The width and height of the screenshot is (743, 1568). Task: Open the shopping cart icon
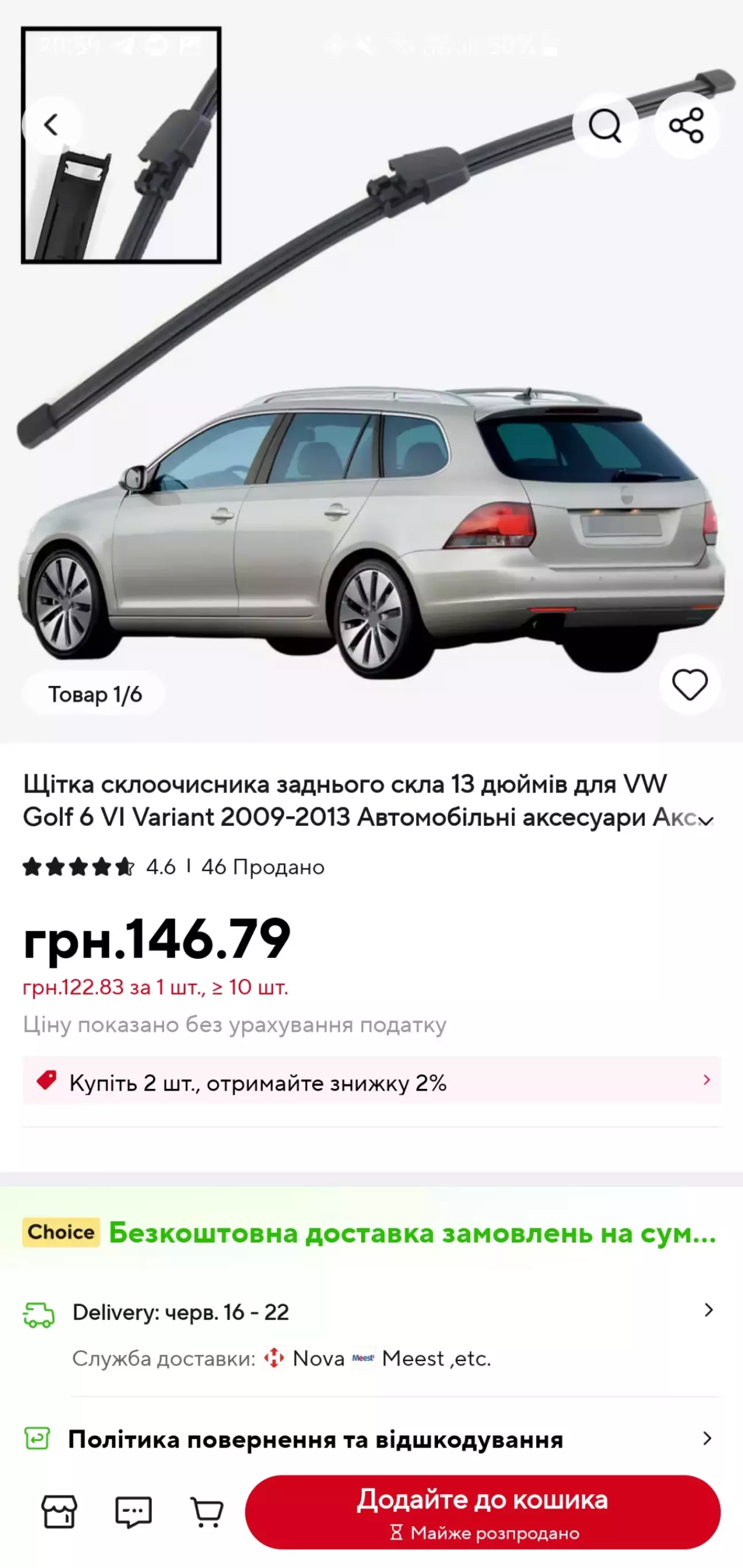click(207, 1511)
